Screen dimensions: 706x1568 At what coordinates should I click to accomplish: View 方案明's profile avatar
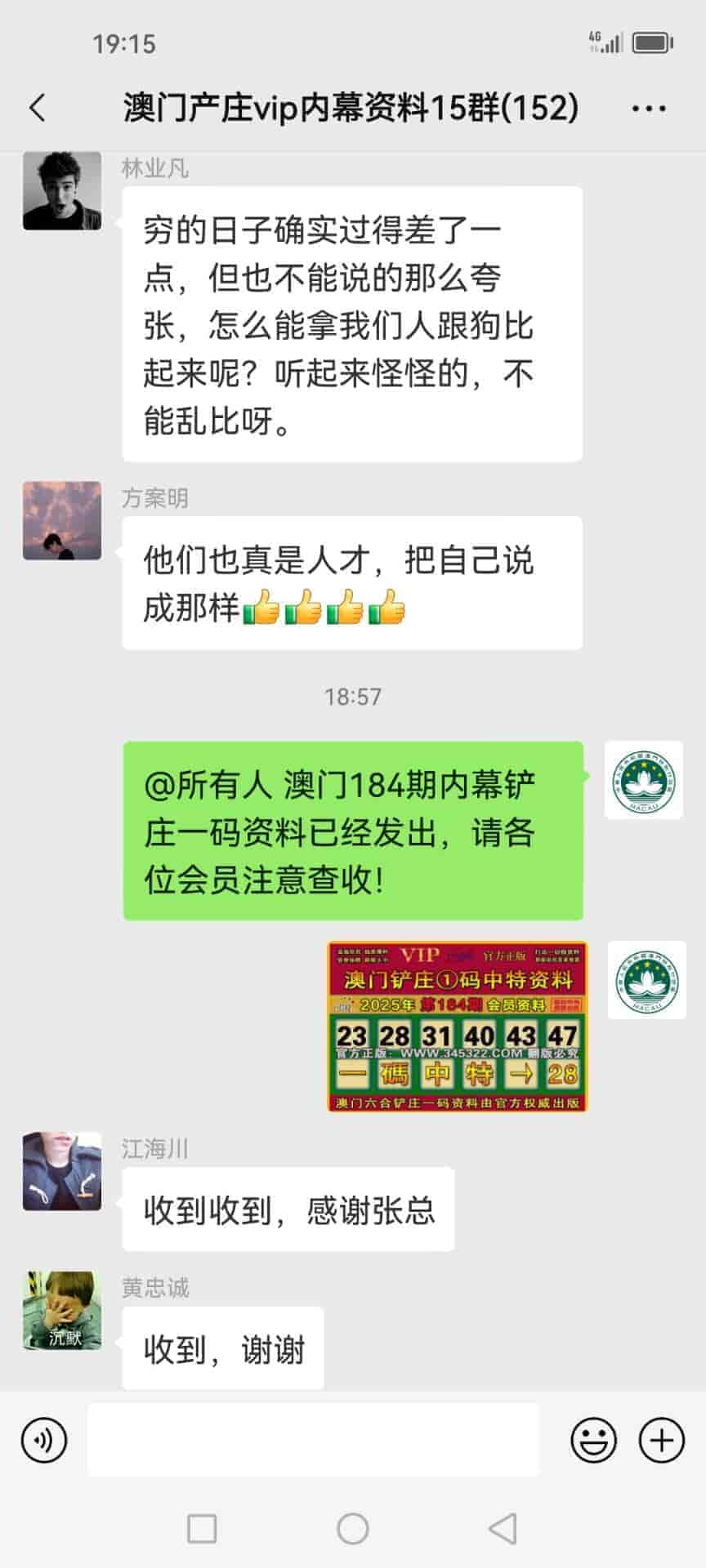62,520
